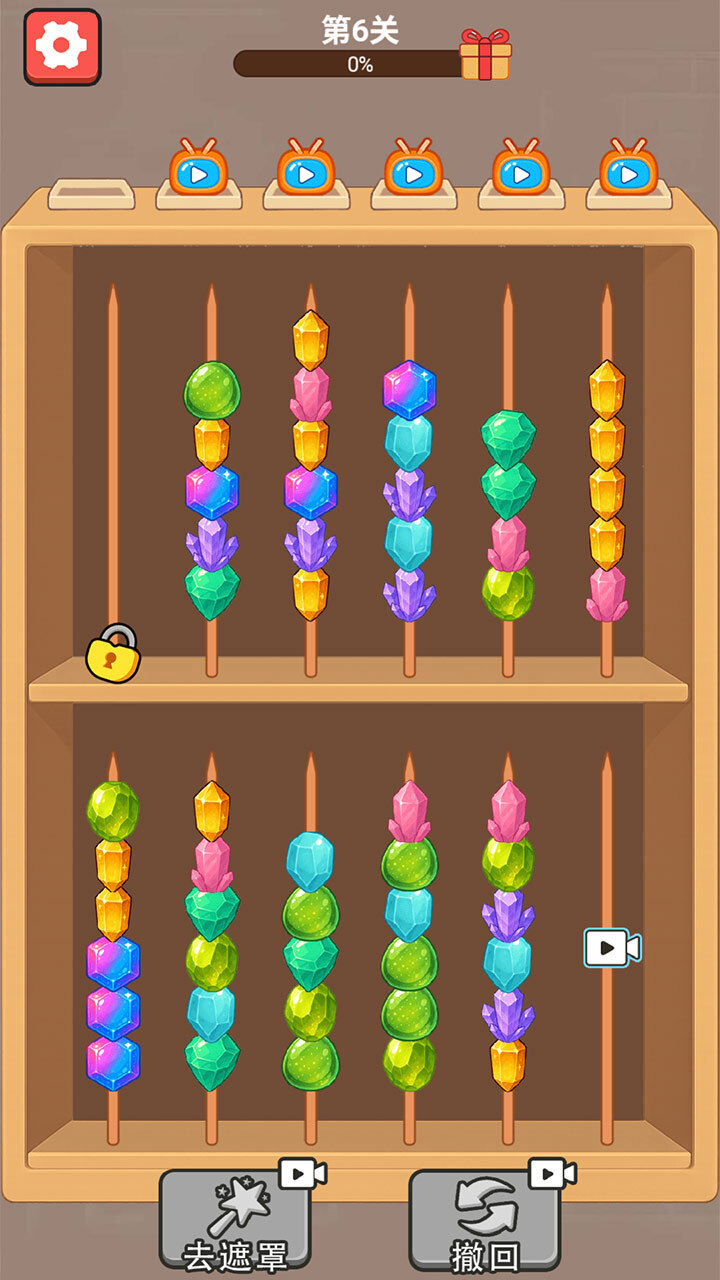The image size is (720, 1280).
Task: Open the settings gear
Action: [62, 46]
